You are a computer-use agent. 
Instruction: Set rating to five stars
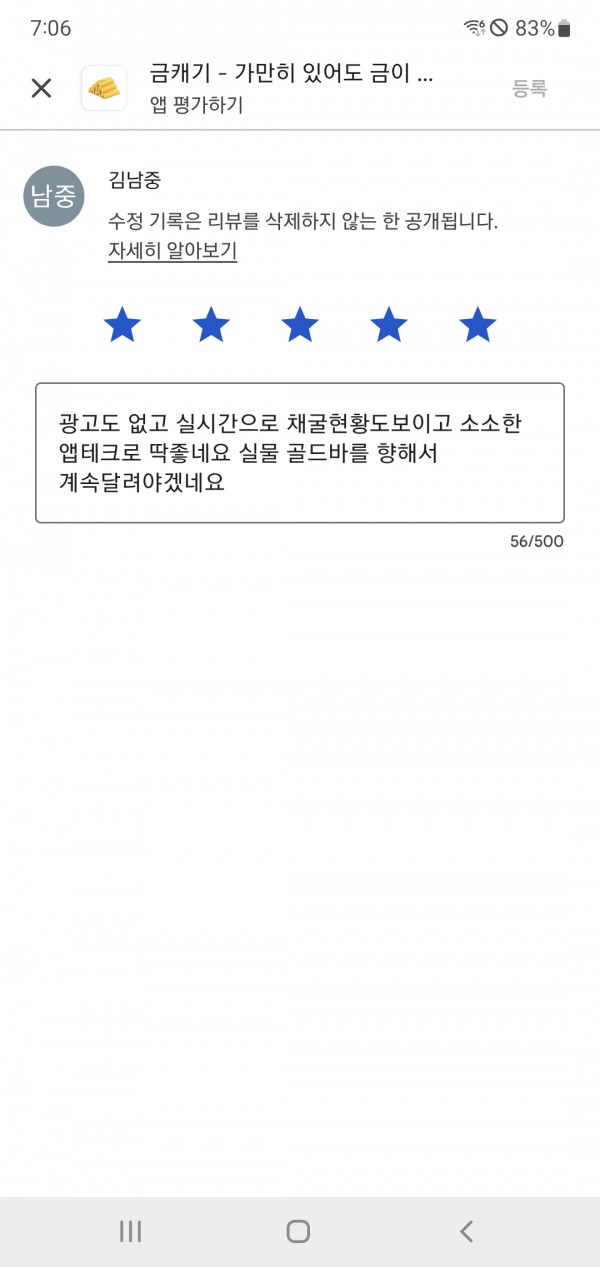(478, 325)
